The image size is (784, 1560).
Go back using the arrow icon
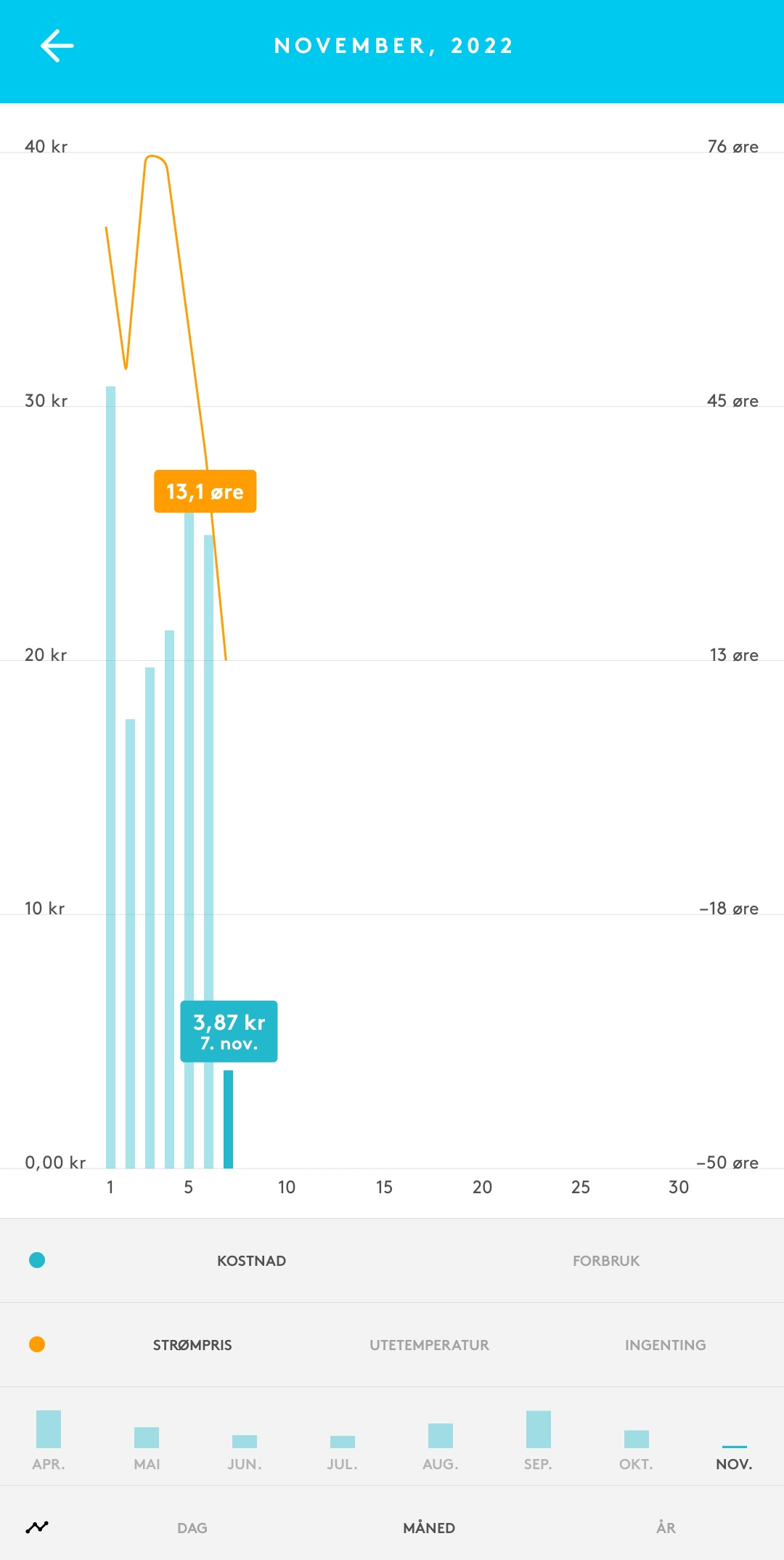click(x=57, y=46)
